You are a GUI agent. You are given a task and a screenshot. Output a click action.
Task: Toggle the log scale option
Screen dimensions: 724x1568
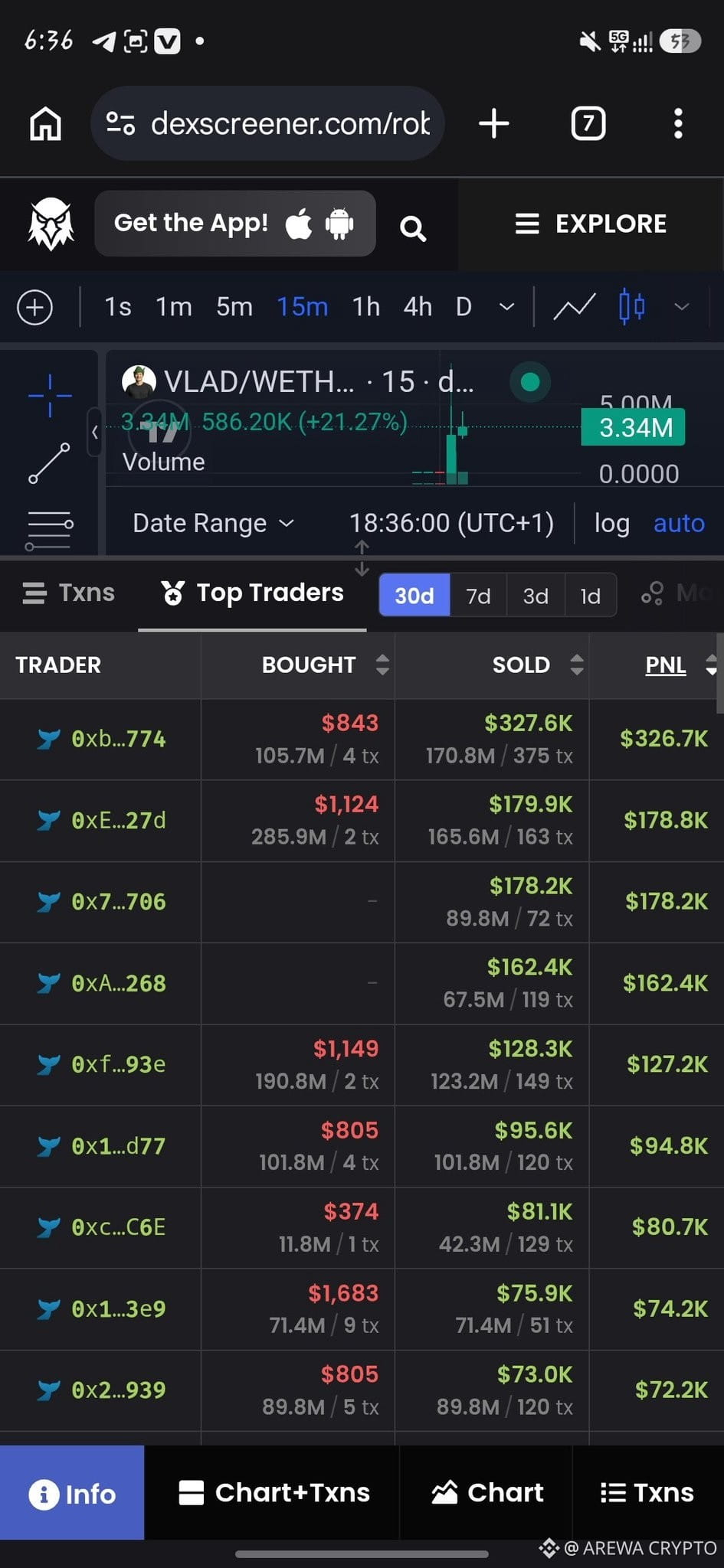[x=612, y=524]
